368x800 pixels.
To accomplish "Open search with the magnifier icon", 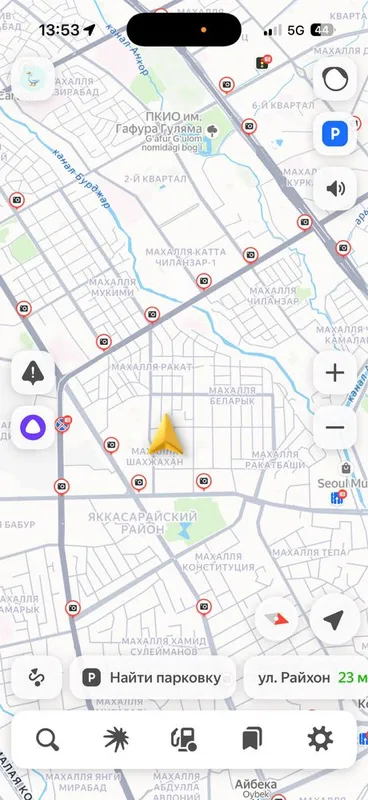I will pos(47,739).
